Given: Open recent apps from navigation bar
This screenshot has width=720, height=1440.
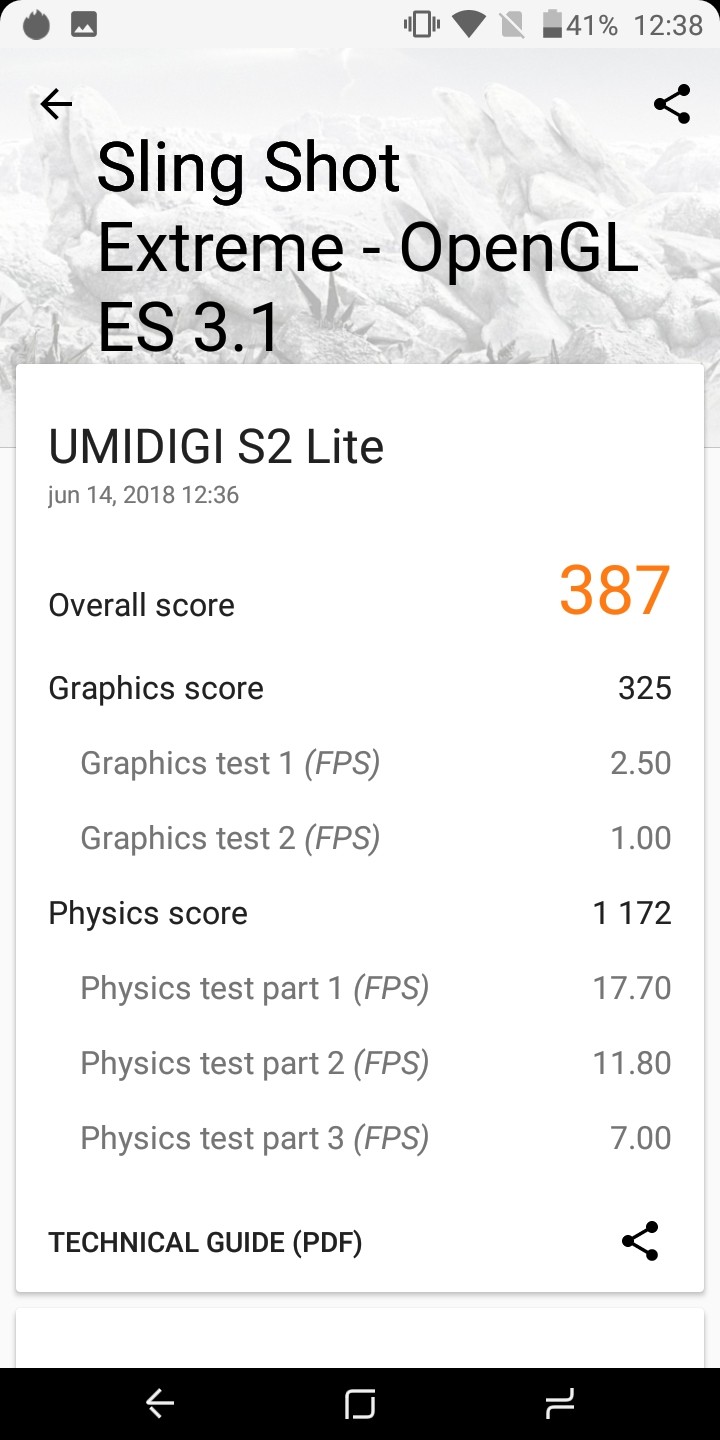Looking at the screenshot, I should point(560,1404).
